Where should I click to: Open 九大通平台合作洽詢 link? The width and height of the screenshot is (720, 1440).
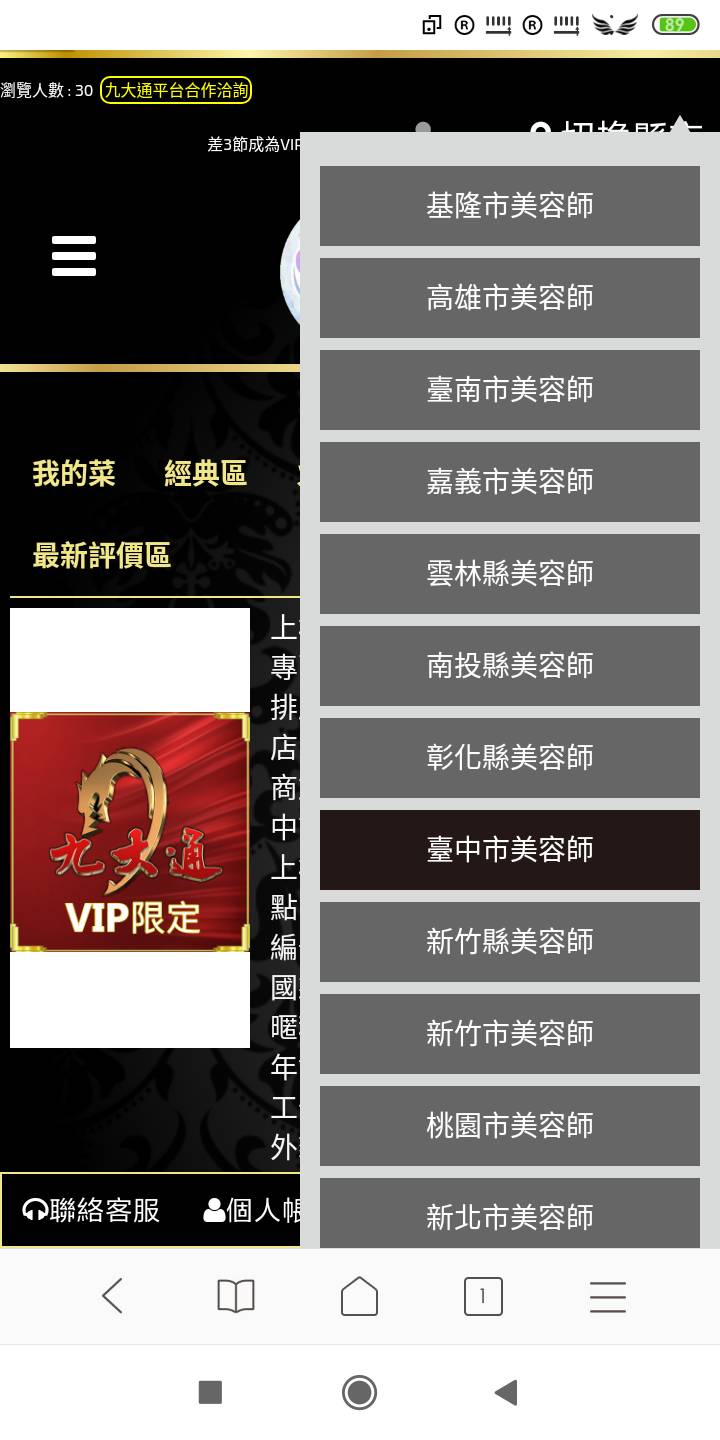click(x=176, y=90)
